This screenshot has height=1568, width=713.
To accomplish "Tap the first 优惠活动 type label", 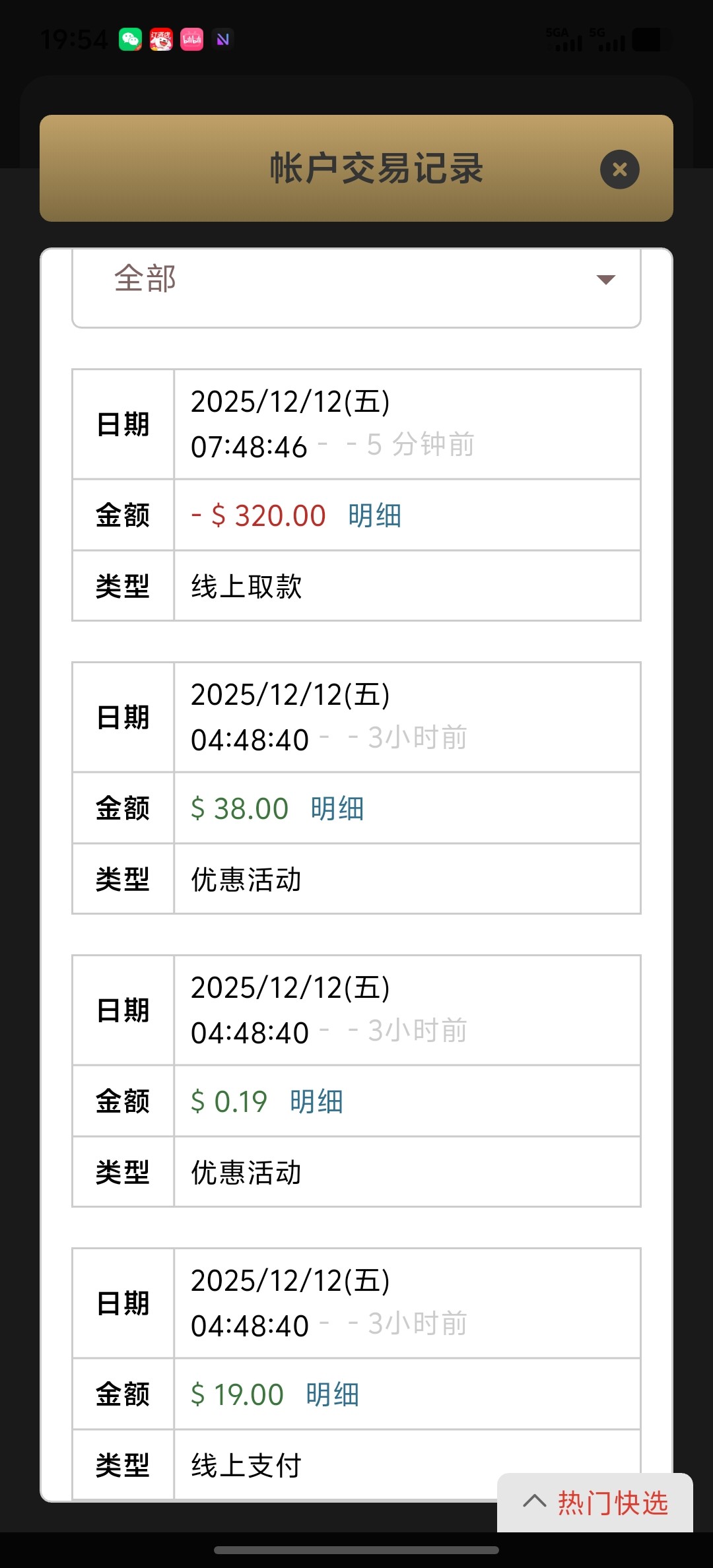I will point(245,878).
